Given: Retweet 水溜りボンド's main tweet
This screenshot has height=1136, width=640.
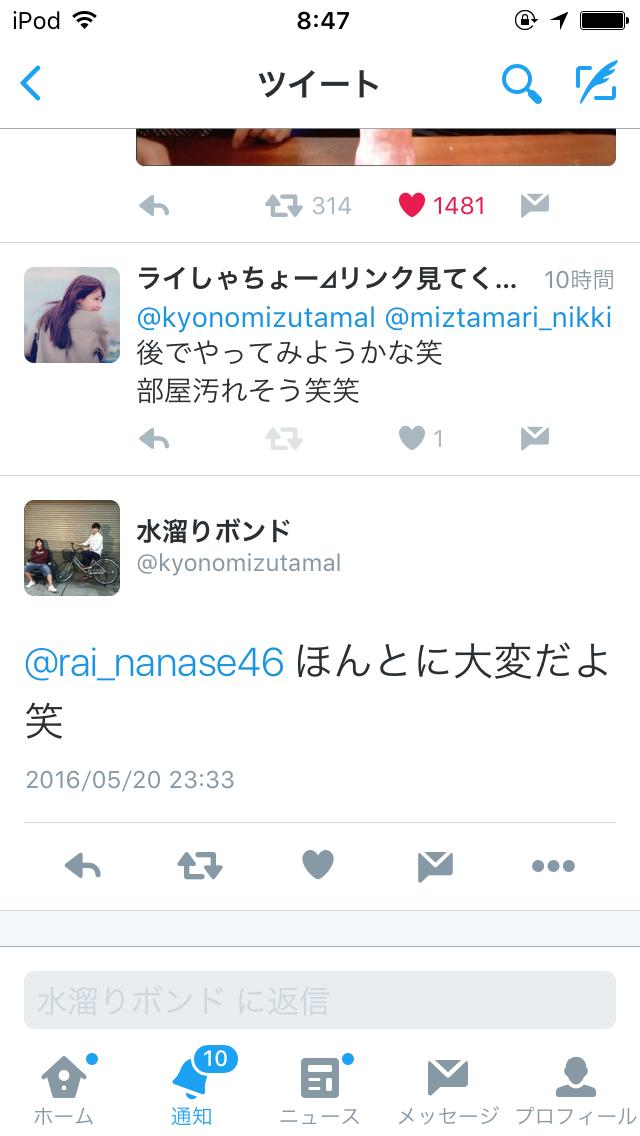Looking at the screenshot, I should 200,865.
